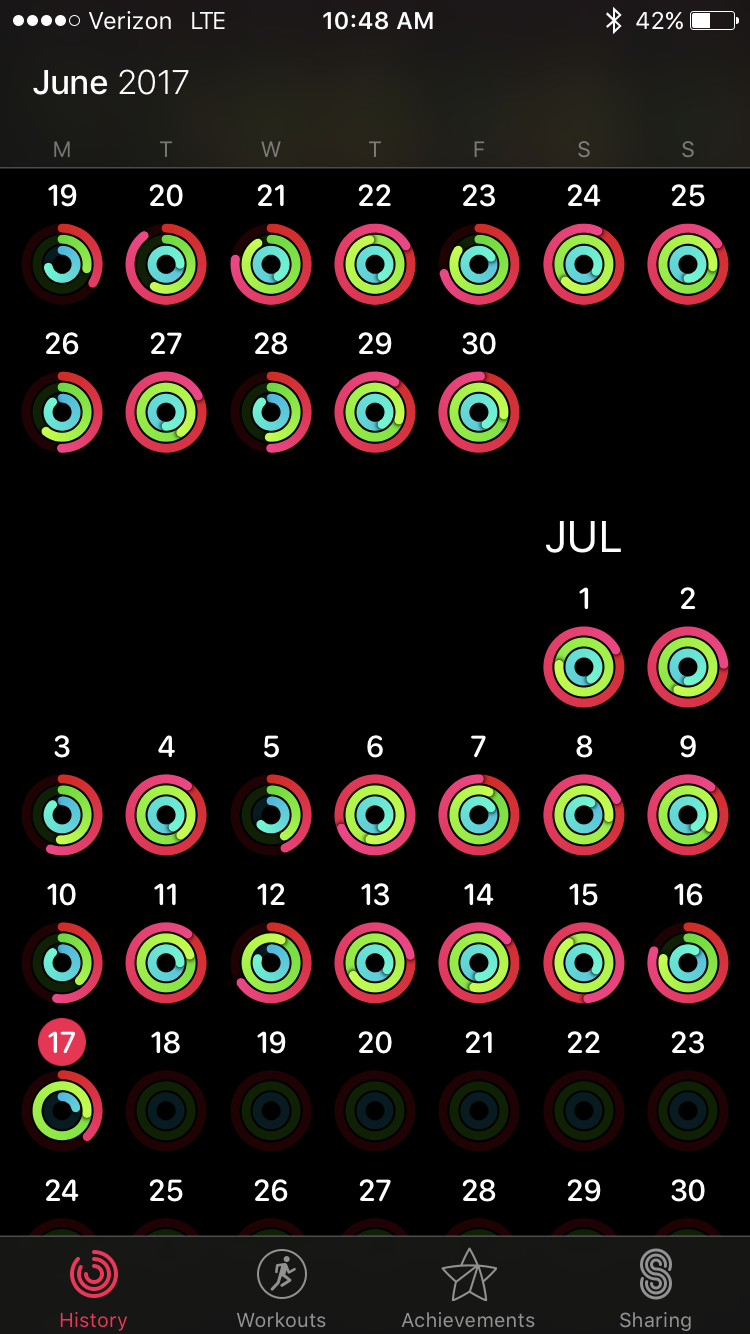Open July 2 activity details
Screen dimensions: 750x1334
[688, 667]
